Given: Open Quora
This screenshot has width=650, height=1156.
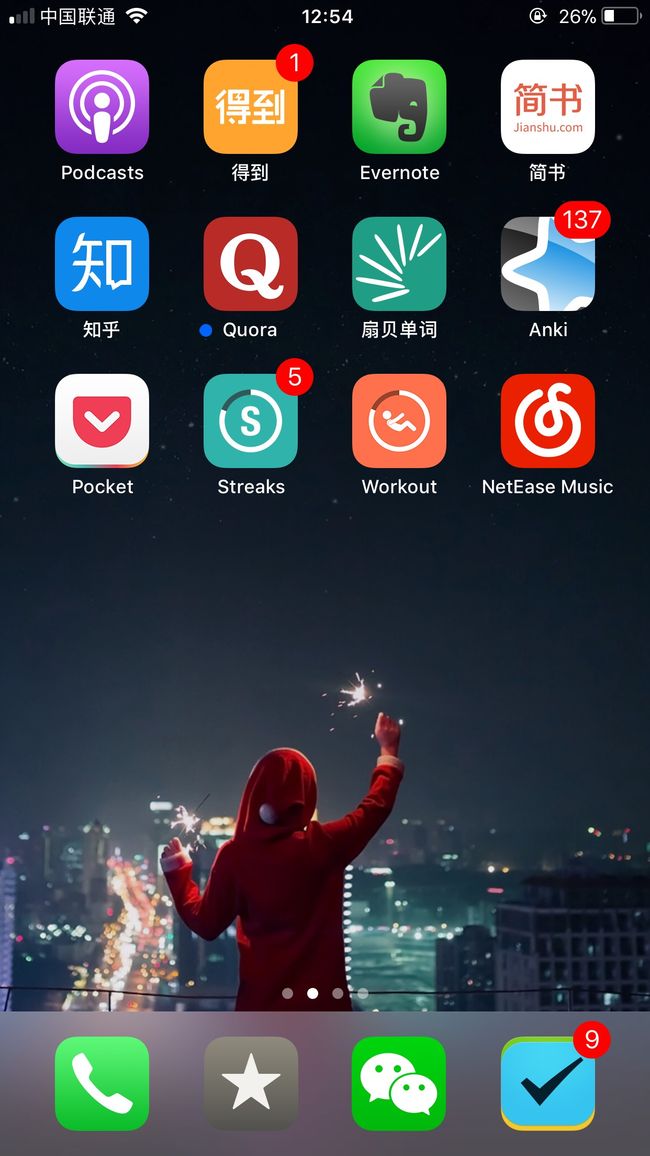Looking at the screenshot, I should point(251,264).
